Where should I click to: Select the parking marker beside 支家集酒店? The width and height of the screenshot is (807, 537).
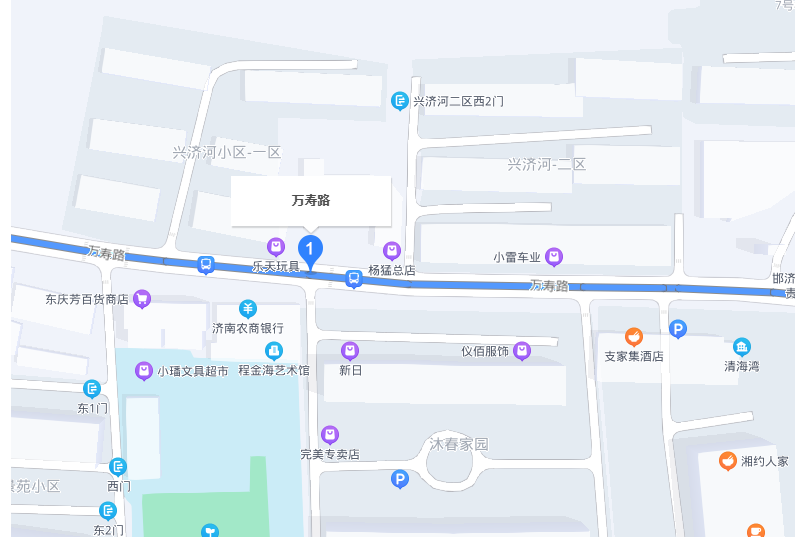tap(677, 328)
